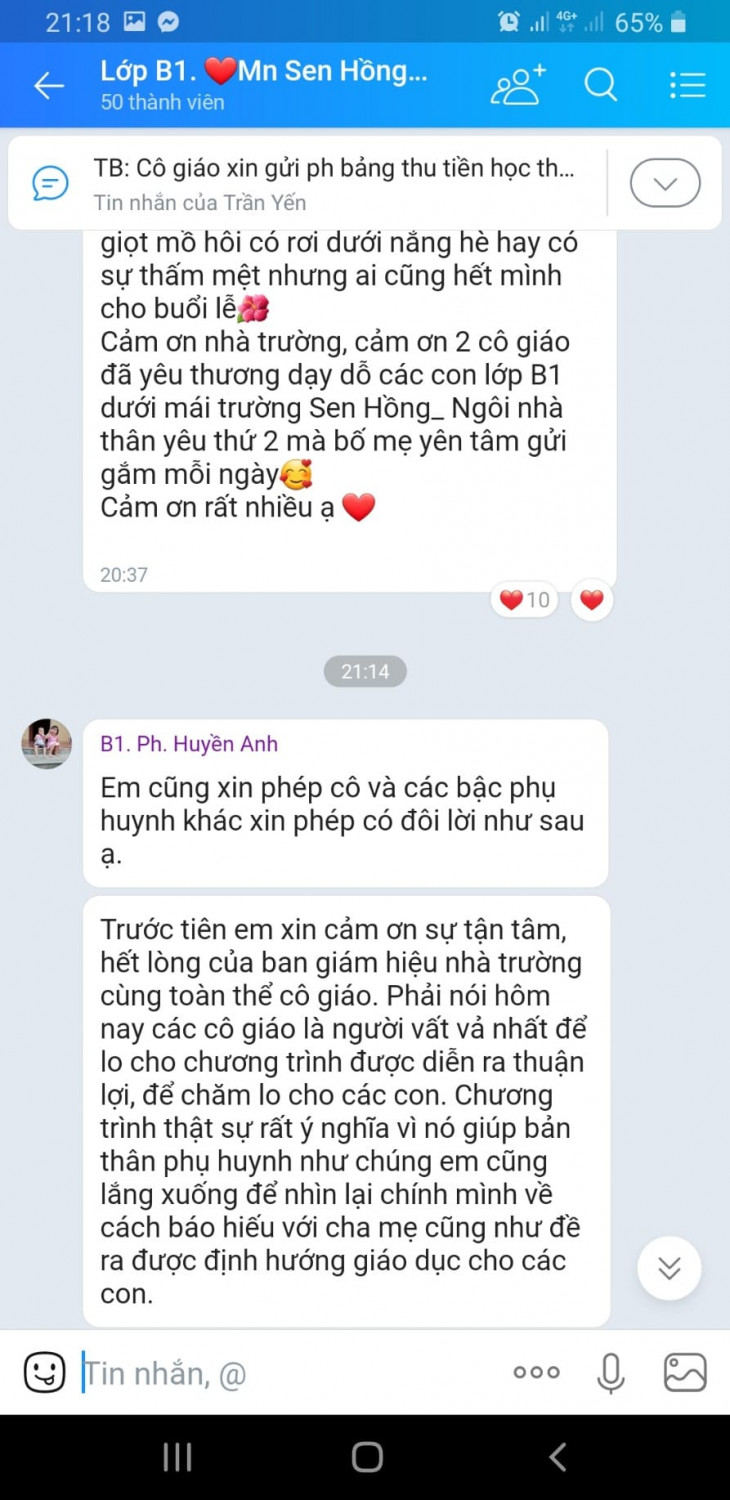Show recent apps
This screenshot has height=1500, width=730.
tap(177, 1457)
